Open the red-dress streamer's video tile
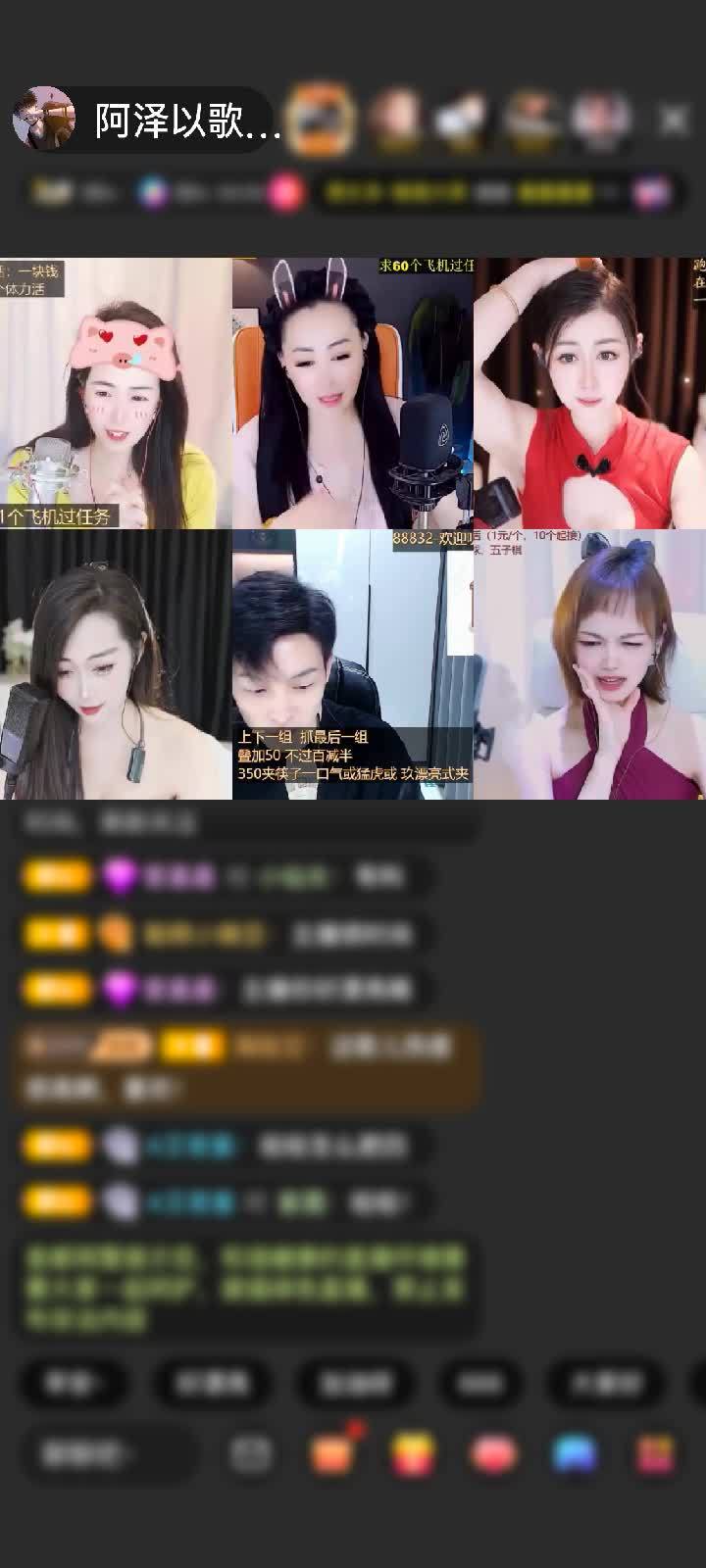Viewport: 706px width, 1568px height. click(589, 393)
